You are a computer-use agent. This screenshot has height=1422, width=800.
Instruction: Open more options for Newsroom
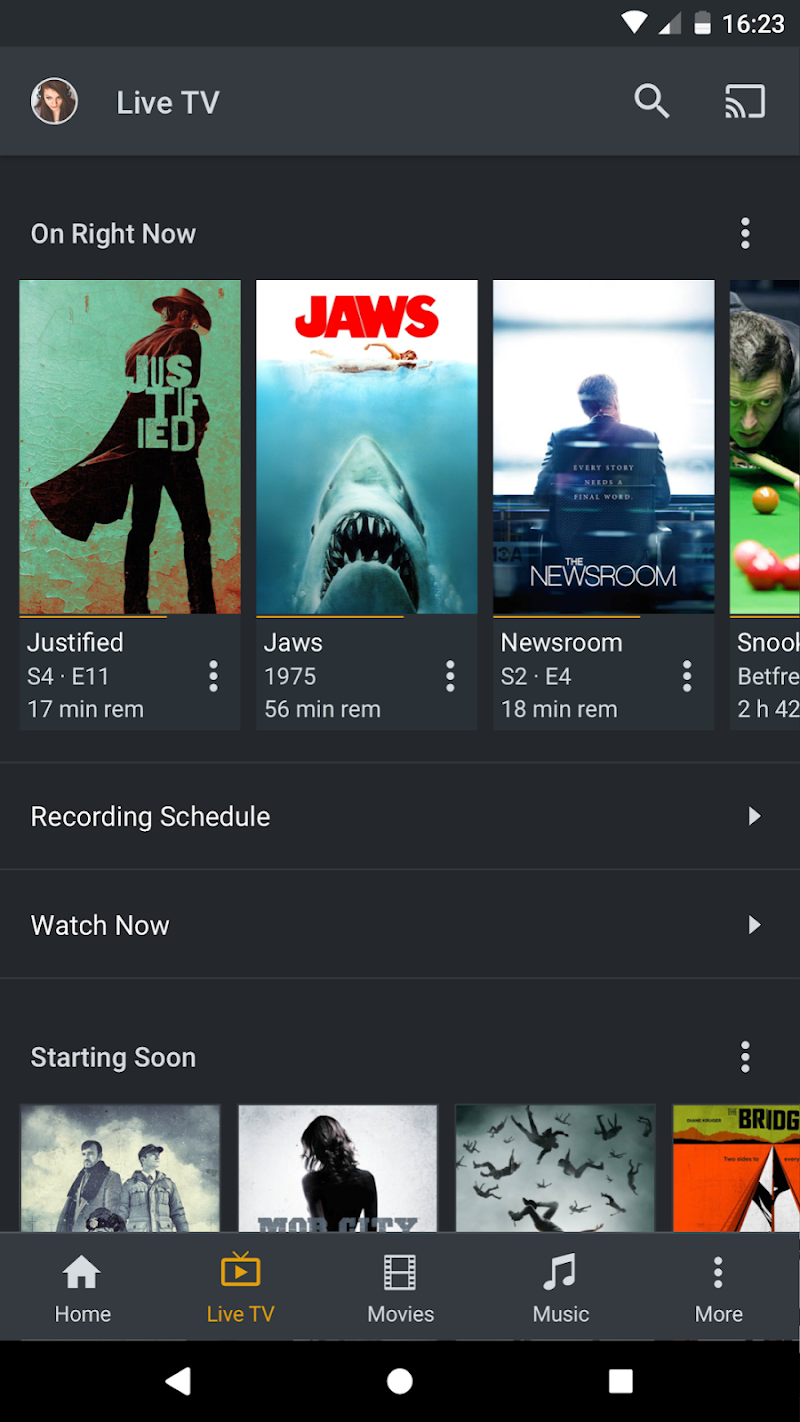[687, 677]
